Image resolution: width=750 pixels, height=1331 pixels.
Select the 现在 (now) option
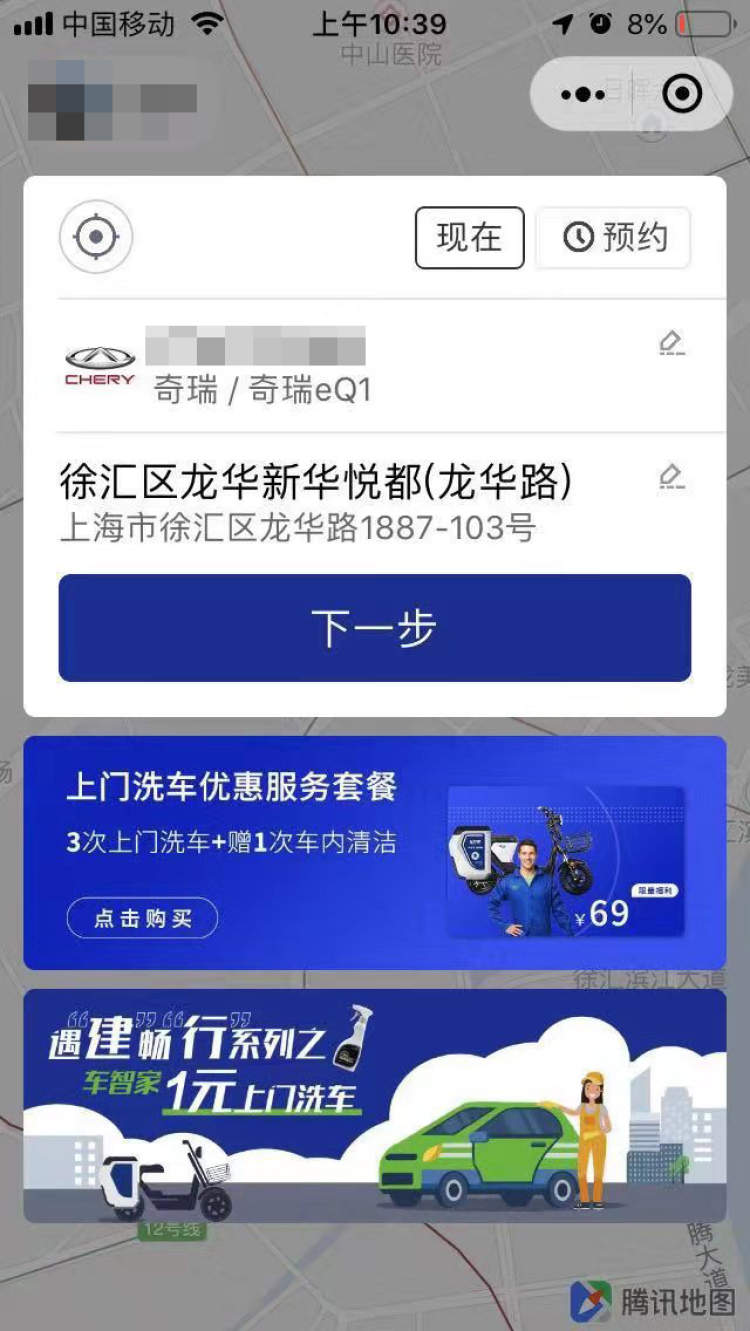pos(469,238)
